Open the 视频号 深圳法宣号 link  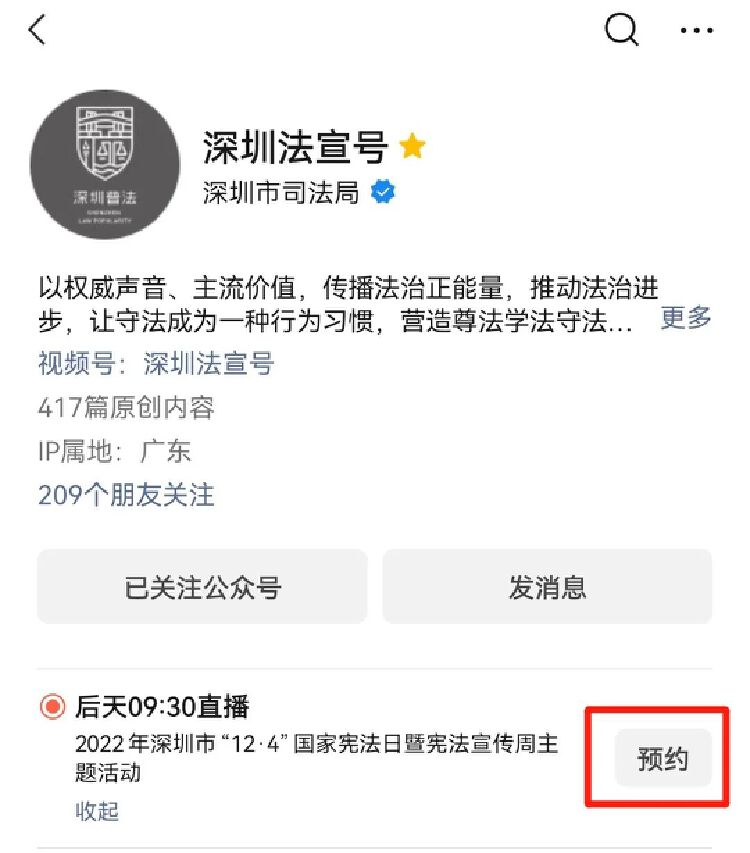pos(208,363)
